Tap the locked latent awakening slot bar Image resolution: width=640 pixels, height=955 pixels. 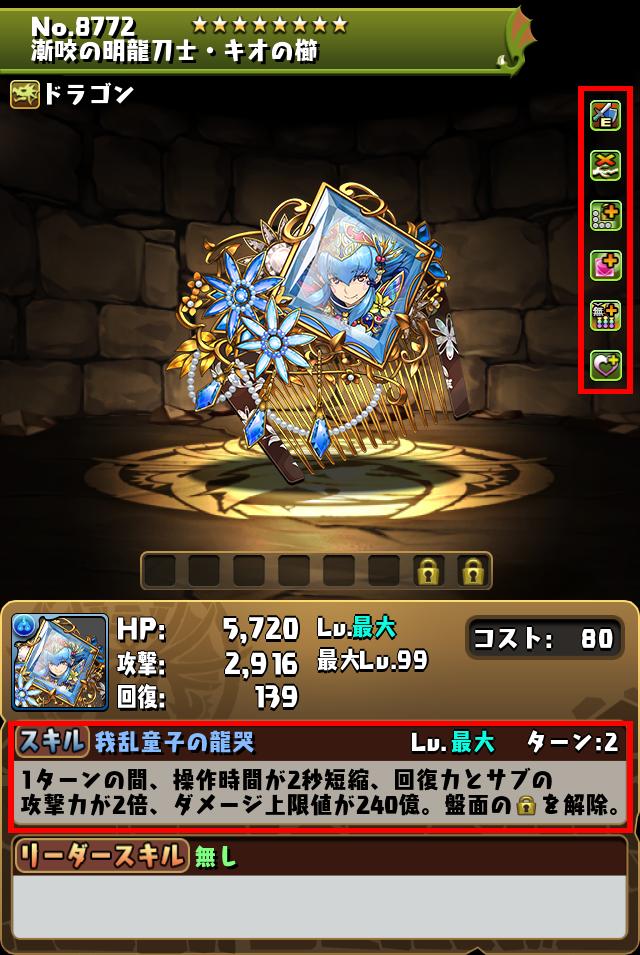[316, 571]
